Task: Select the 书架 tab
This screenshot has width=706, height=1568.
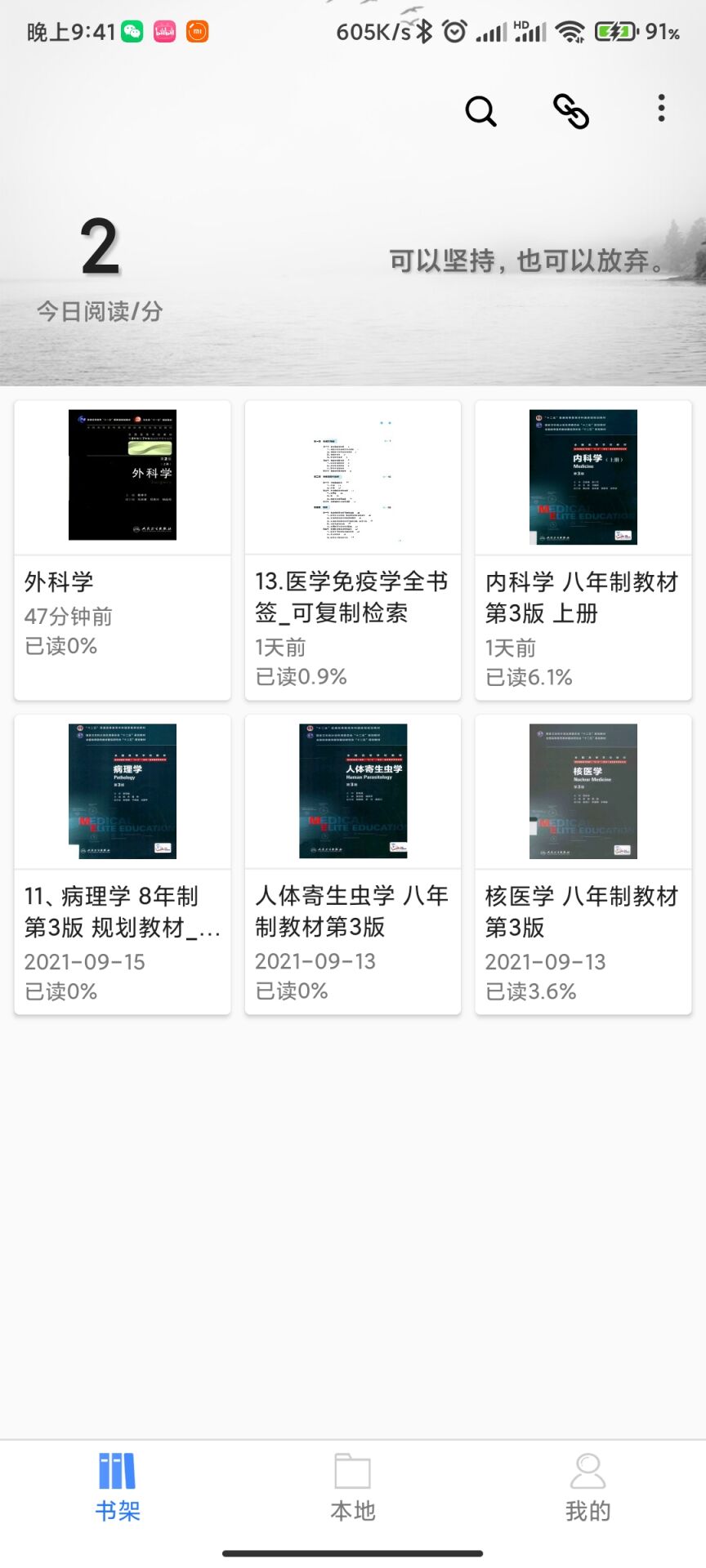Action: point(118,1488)
